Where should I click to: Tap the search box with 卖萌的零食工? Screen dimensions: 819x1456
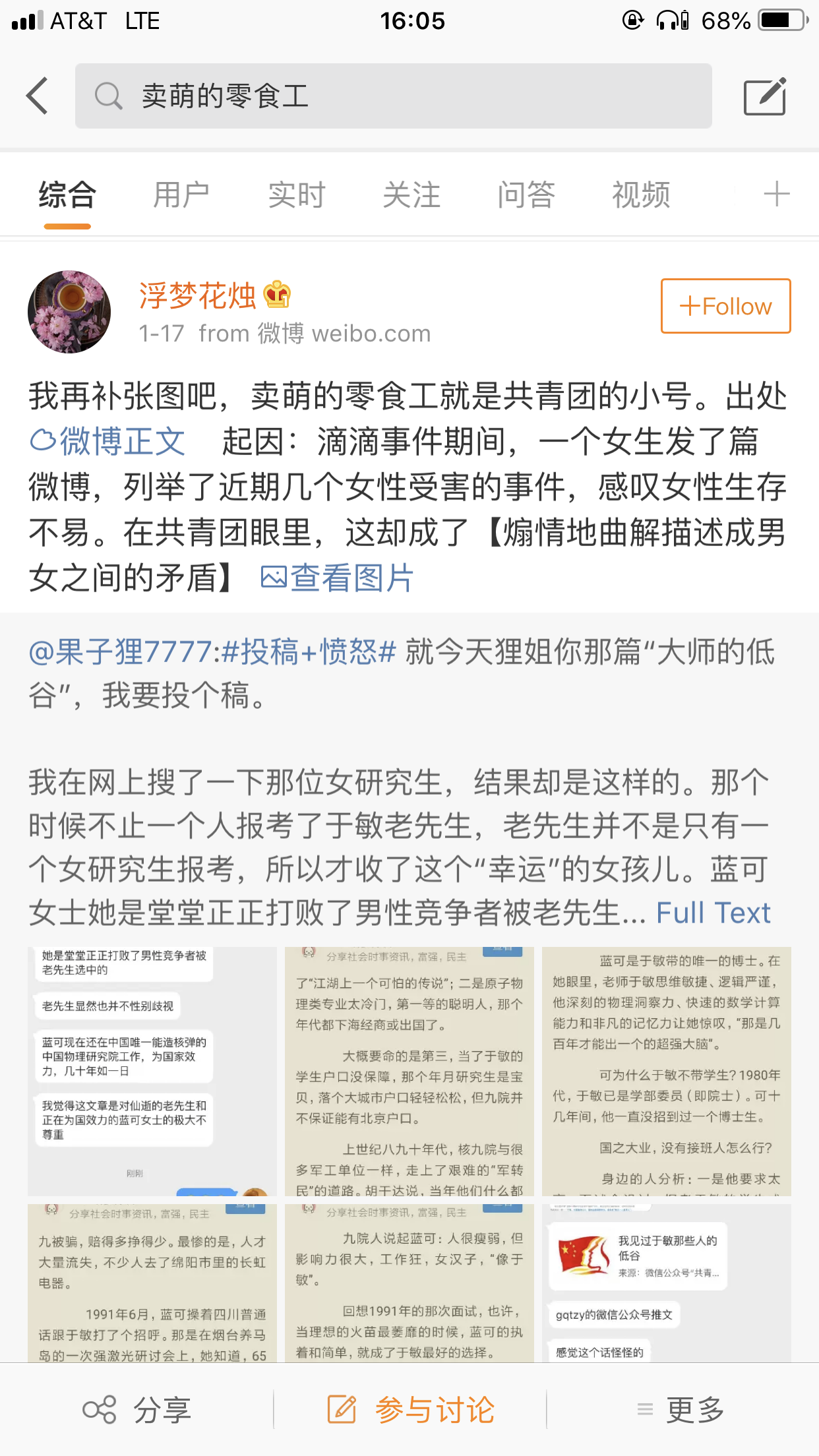point(393,96)
